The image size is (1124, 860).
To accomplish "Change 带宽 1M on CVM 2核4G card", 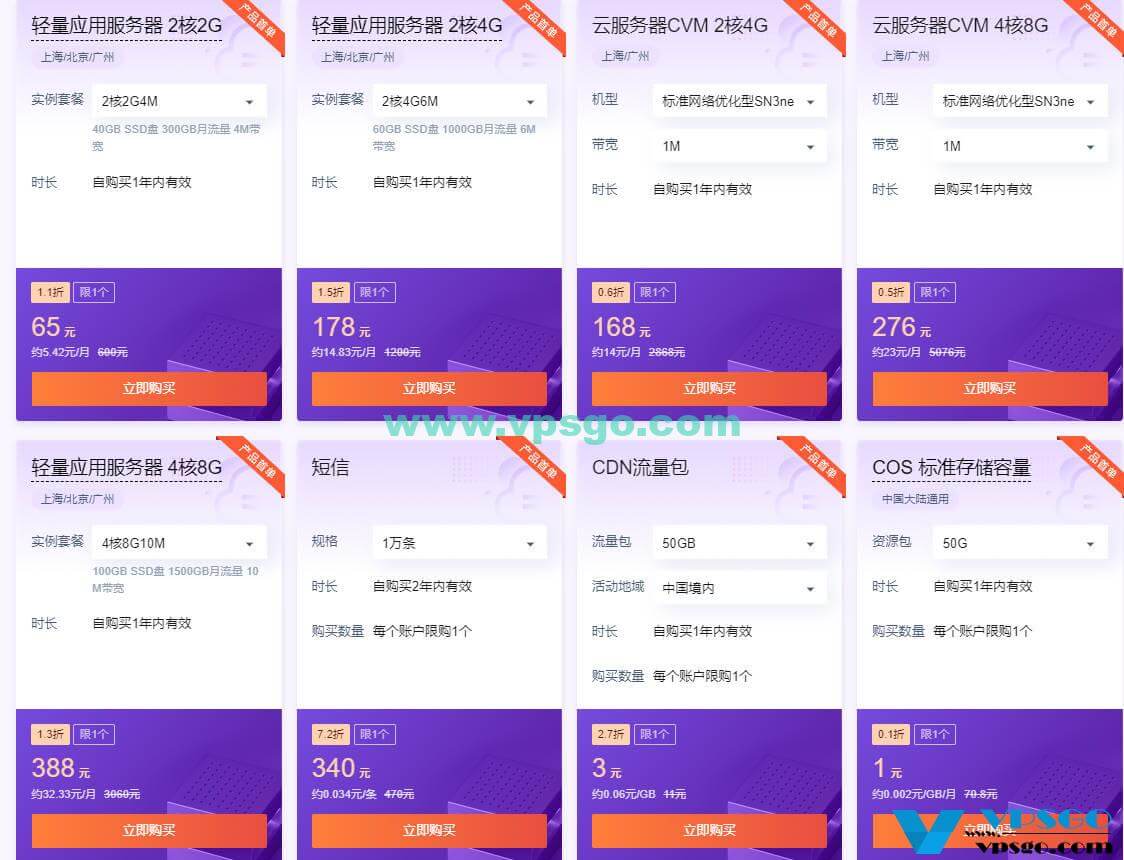I will coord(739,146).
